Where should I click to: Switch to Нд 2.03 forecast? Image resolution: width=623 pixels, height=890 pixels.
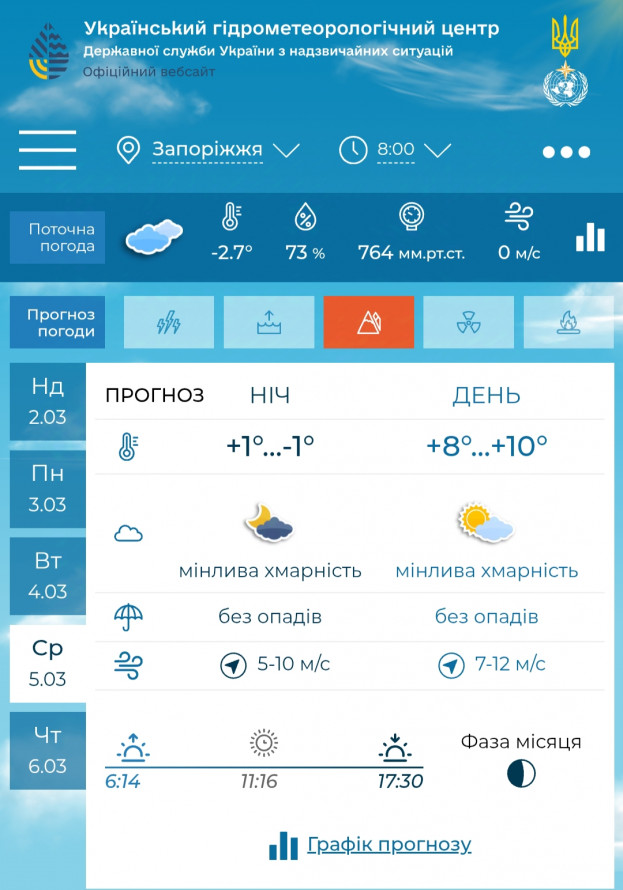point(47,402)
